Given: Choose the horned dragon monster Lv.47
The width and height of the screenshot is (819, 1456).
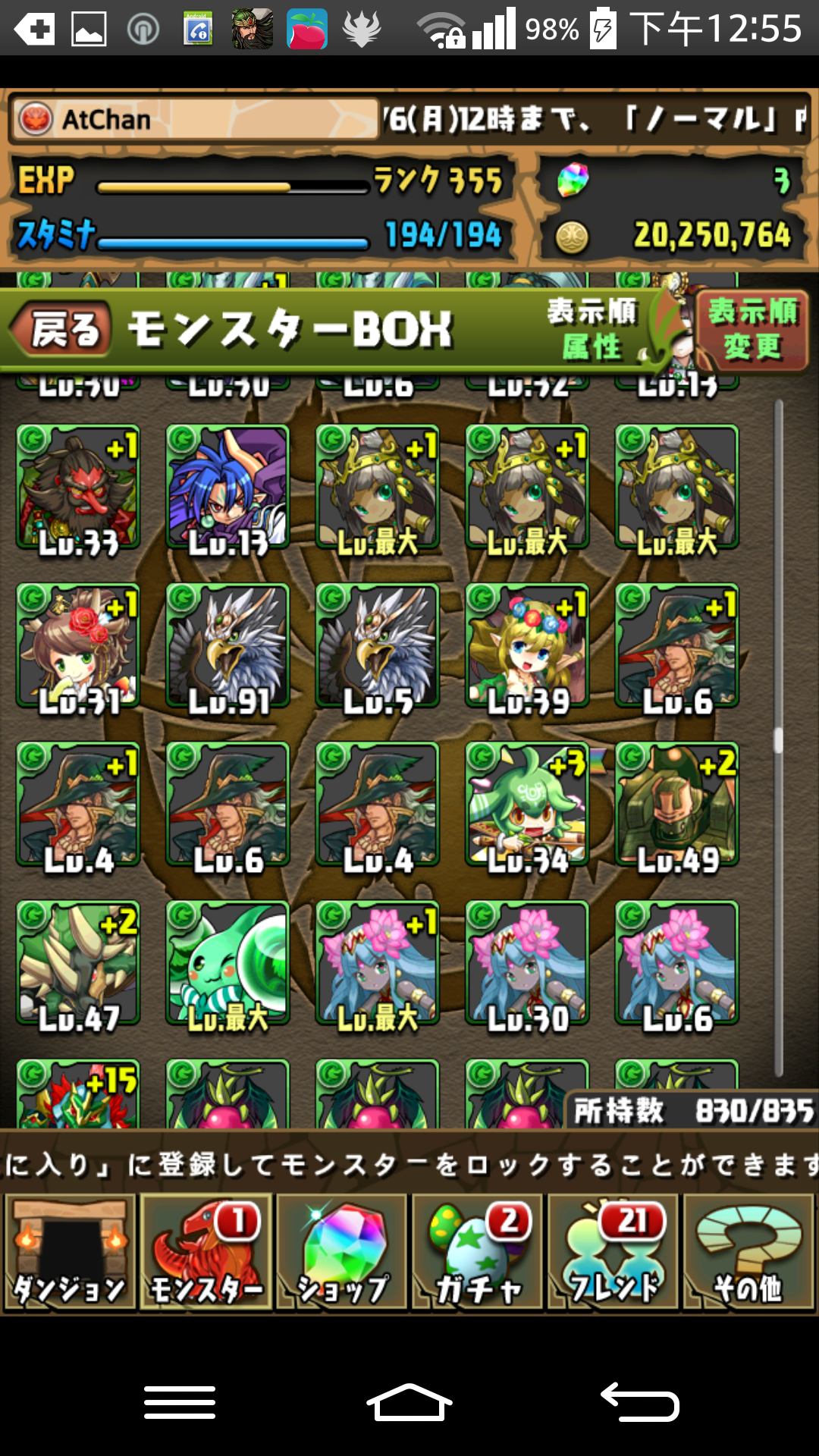Looking at the screenshot, I should point(78,963).
